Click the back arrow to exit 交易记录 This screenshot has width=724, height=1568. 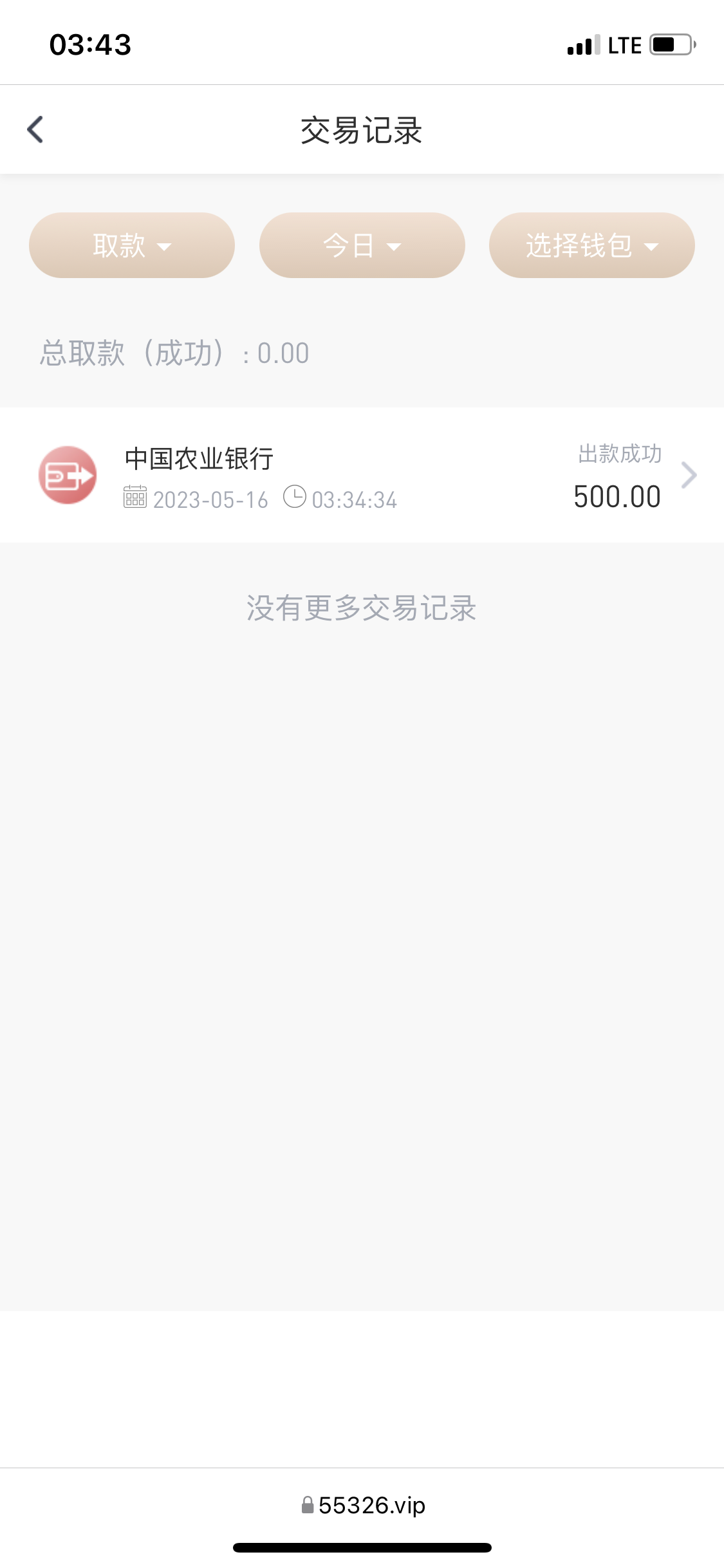[35, 129]
